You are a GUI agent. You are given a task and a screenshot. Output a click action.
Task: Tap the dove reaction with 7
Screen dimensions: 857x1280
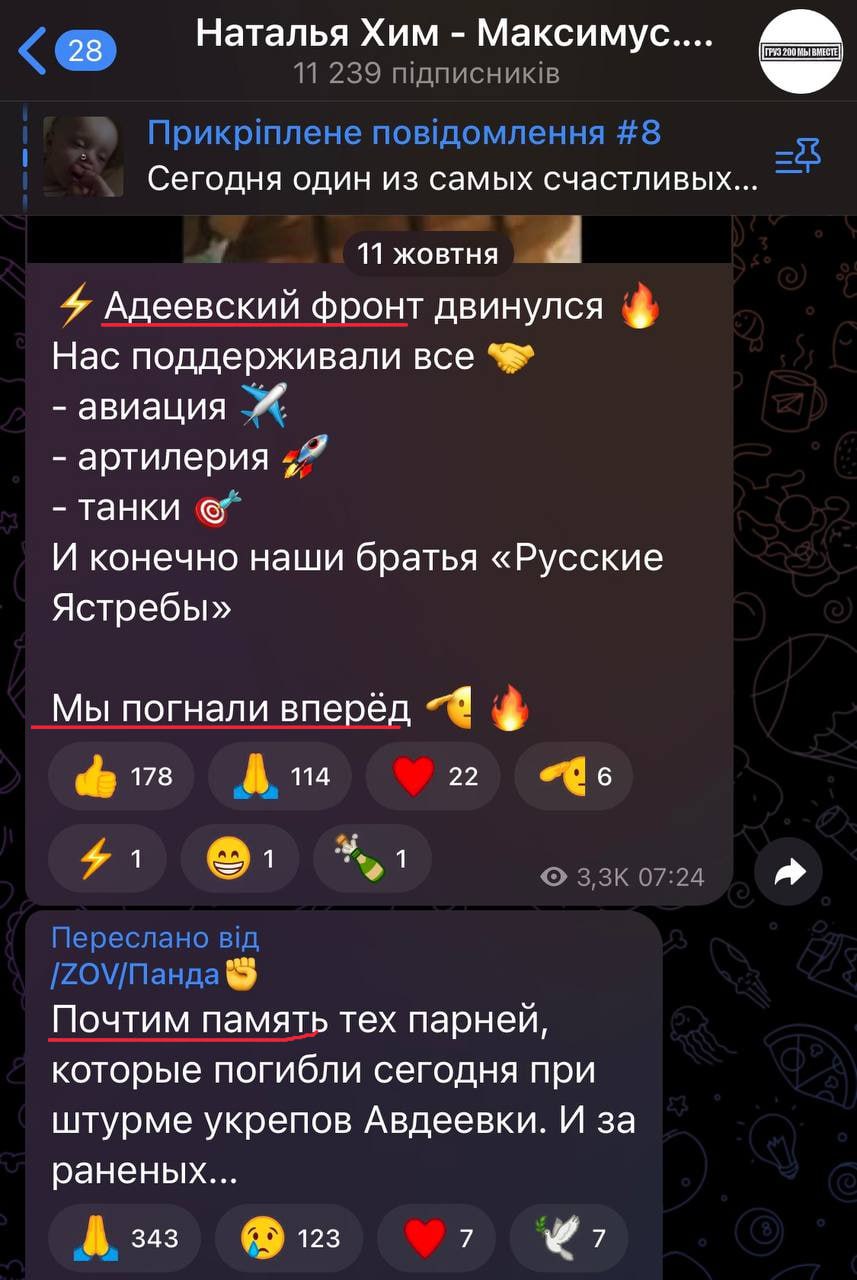click(569, 1238)
